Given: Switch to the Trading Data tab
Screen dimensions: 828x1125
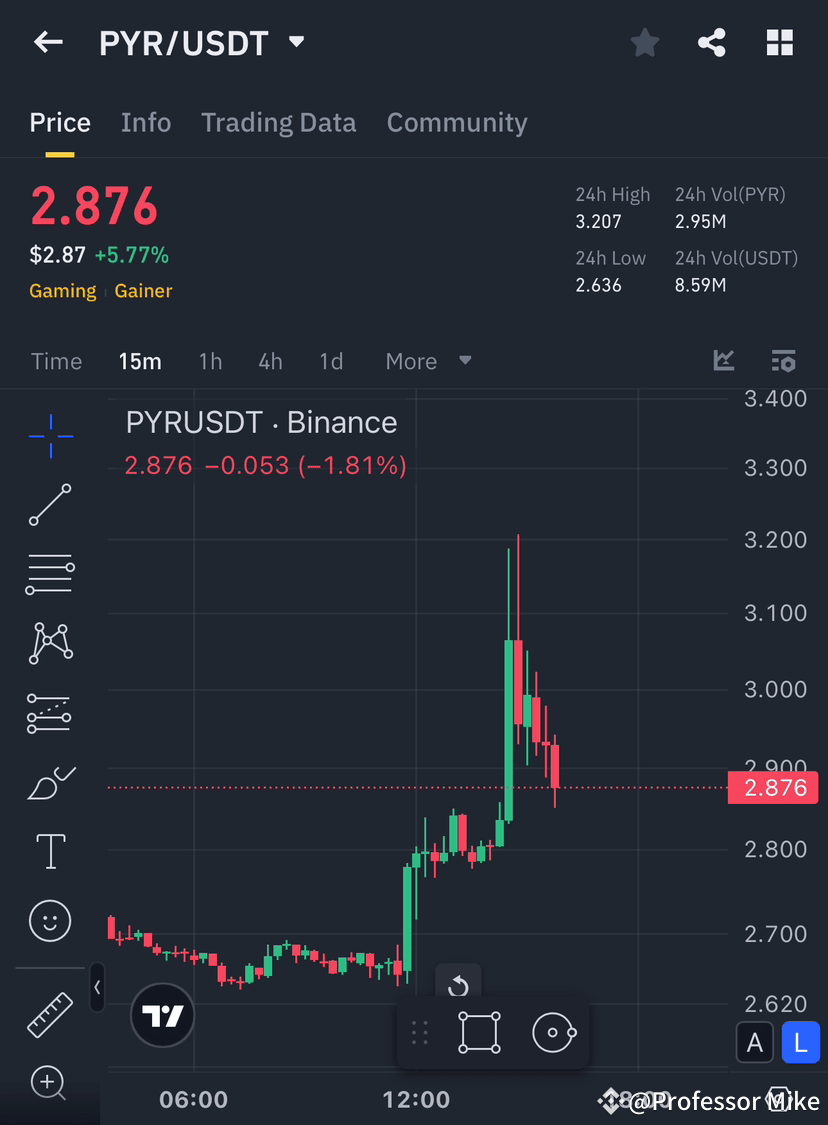Looking at the screenshot, I should coord(278,122).
